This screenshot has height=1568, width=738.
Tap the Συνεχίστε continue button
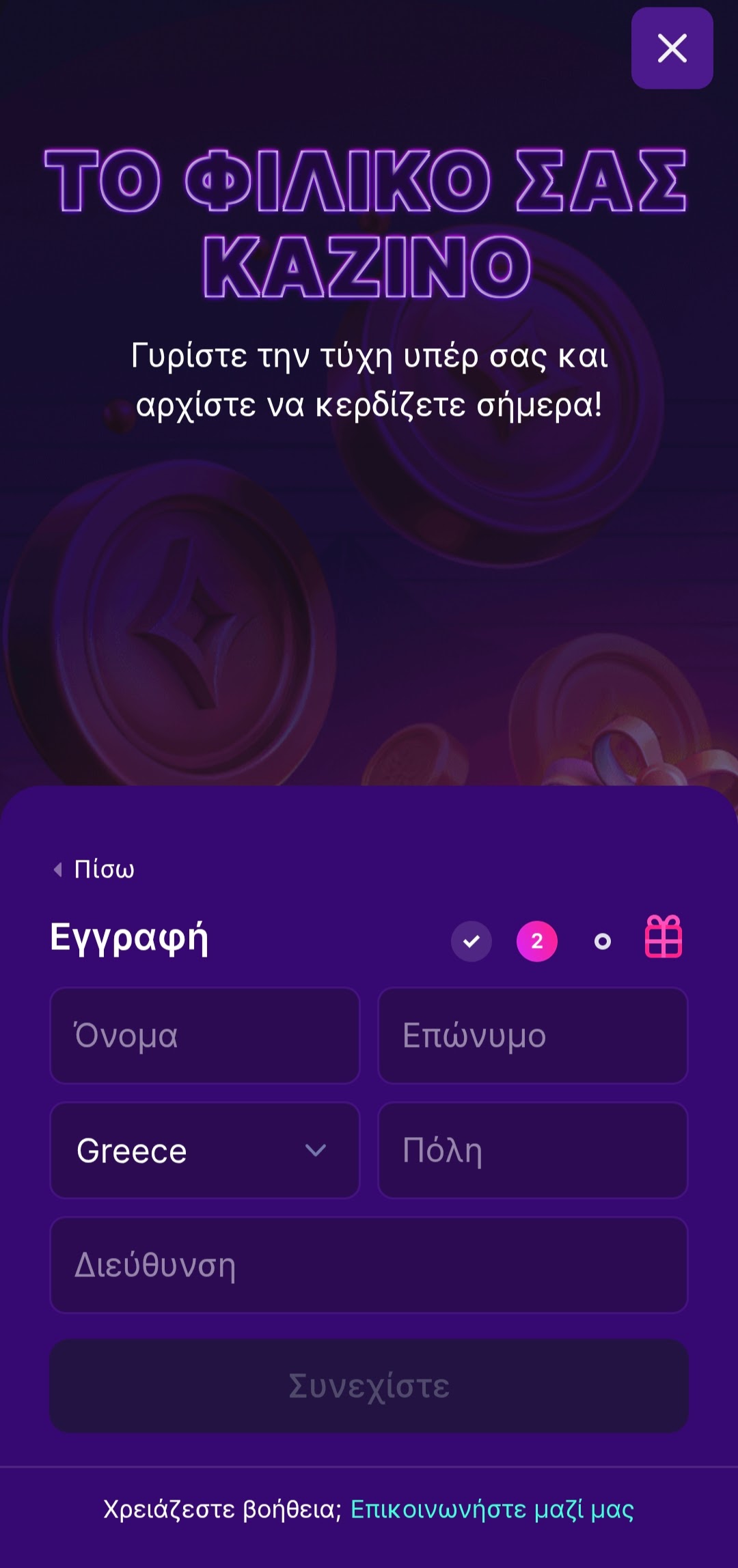[x=368, y=1386]
